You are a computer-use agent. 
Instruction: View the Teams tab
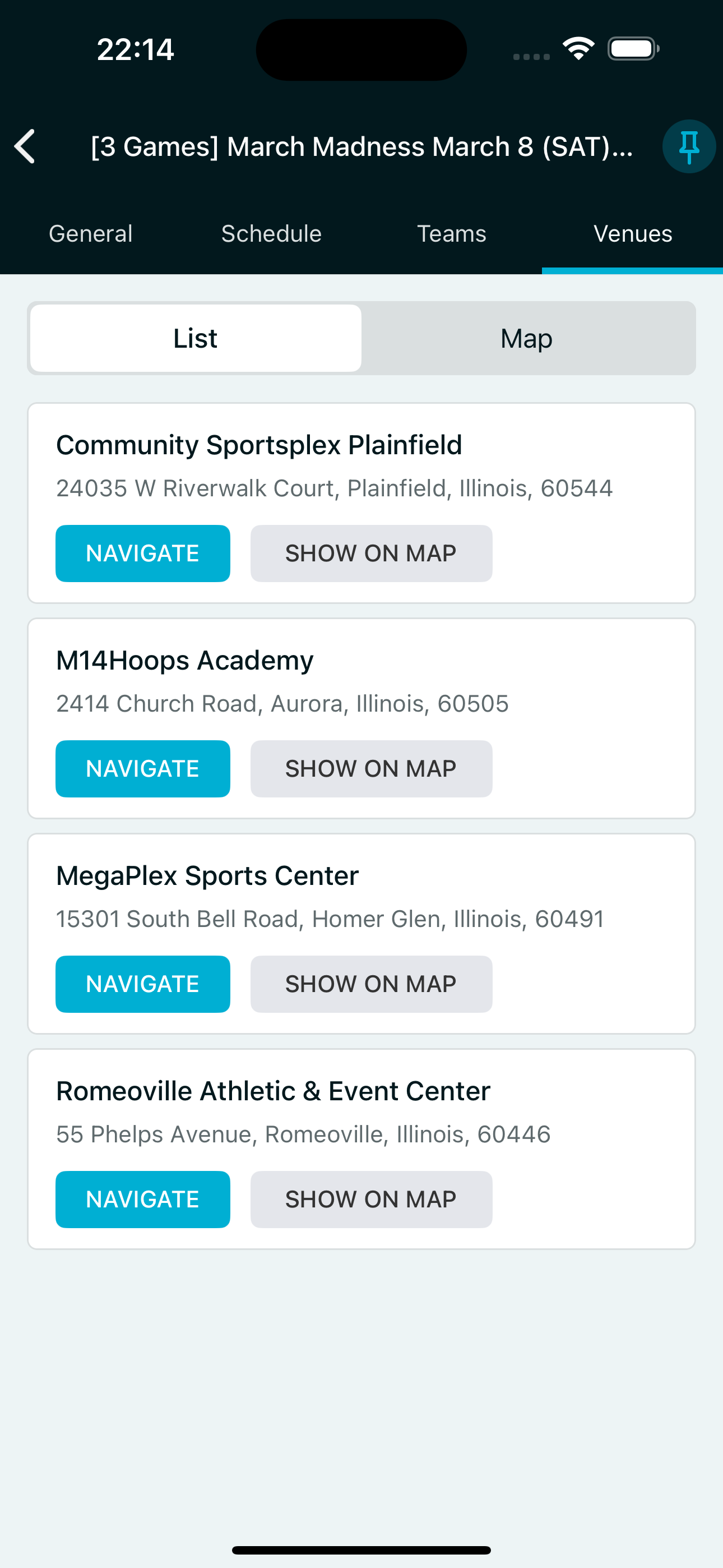pos(452,234)
